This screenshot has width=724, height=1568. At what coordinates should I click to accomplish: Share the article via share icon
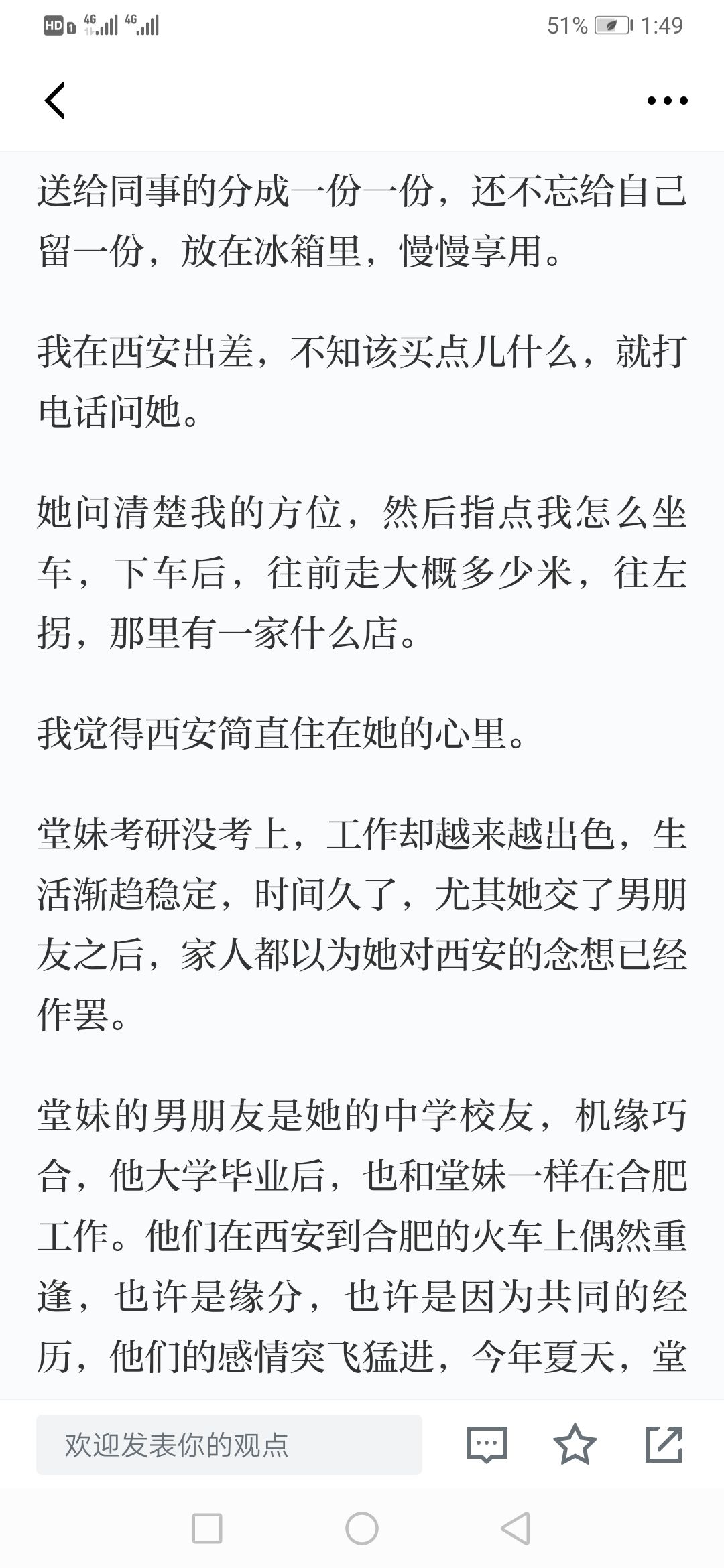coord(664,1444)
